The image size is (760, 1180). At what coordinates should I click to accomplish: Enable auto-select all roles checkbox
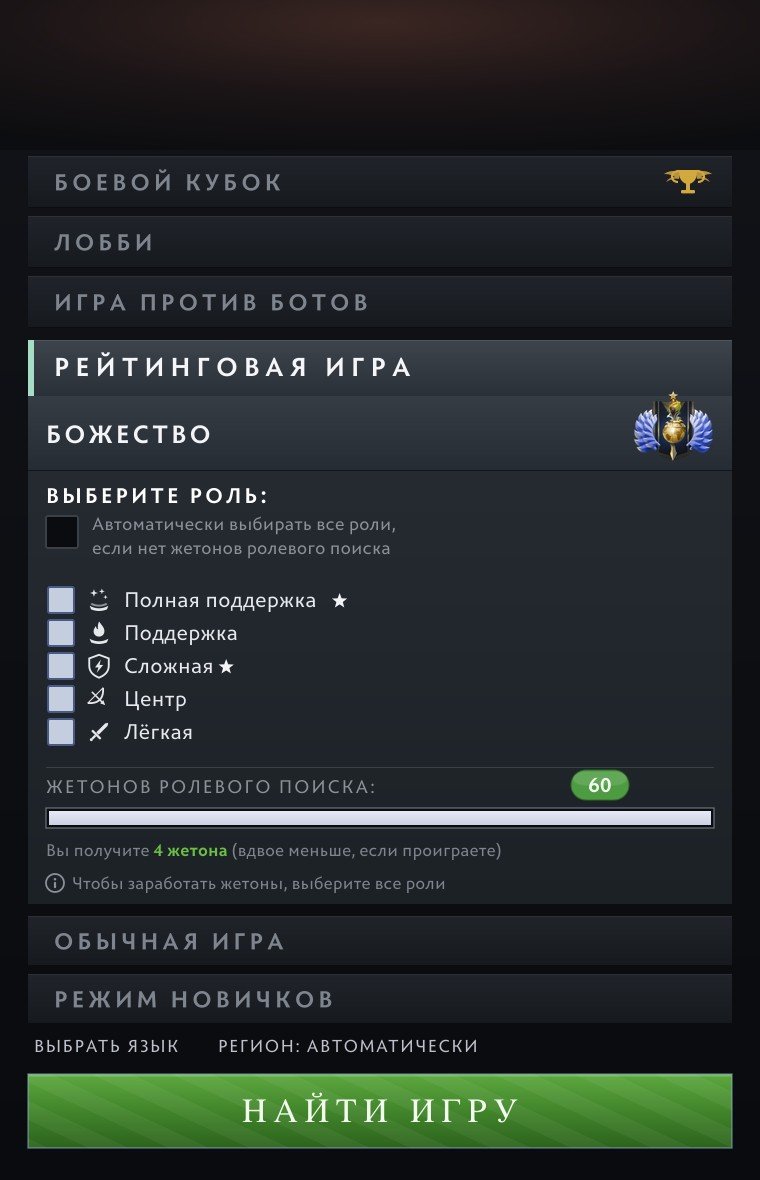point(62,532)
